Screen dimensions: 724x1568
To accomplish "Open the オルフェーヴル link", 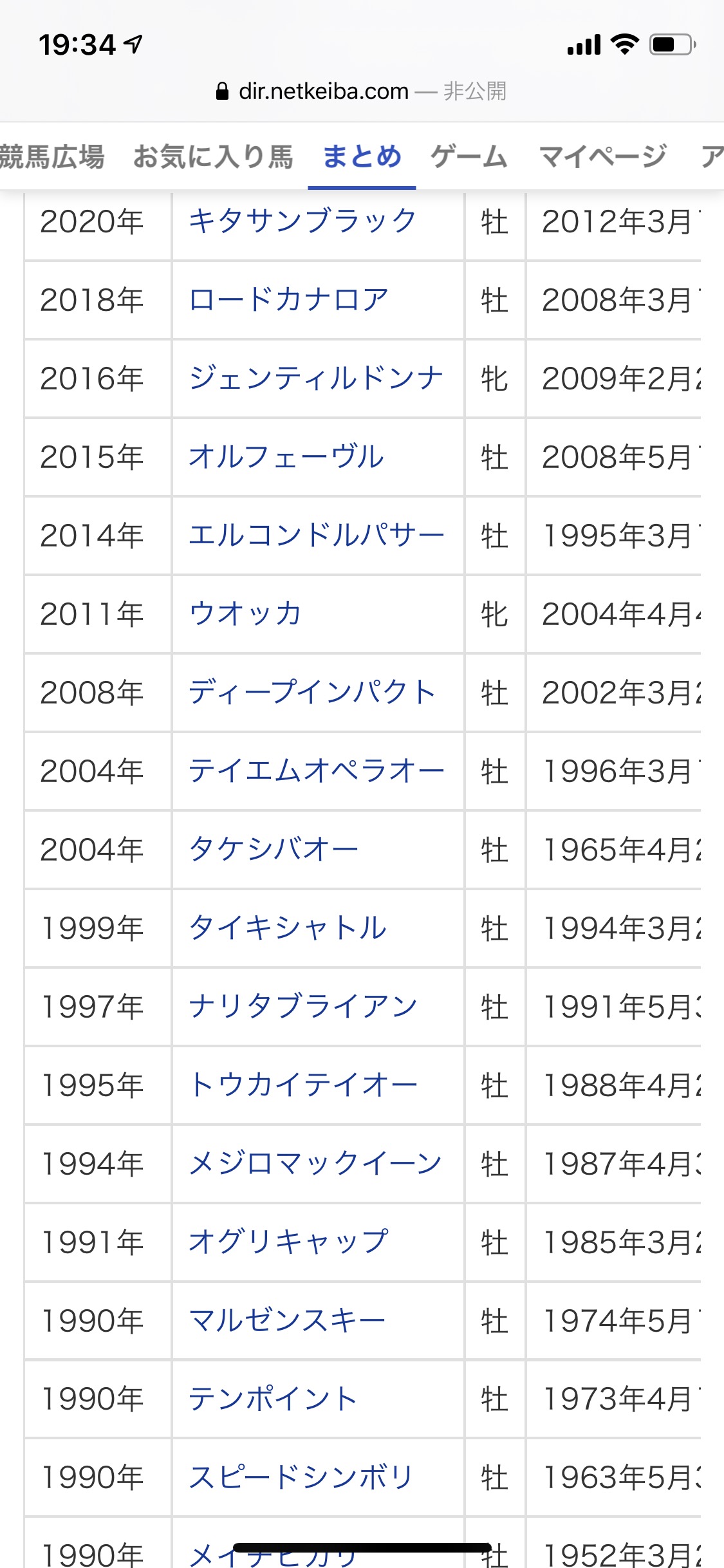I will 286,456.
